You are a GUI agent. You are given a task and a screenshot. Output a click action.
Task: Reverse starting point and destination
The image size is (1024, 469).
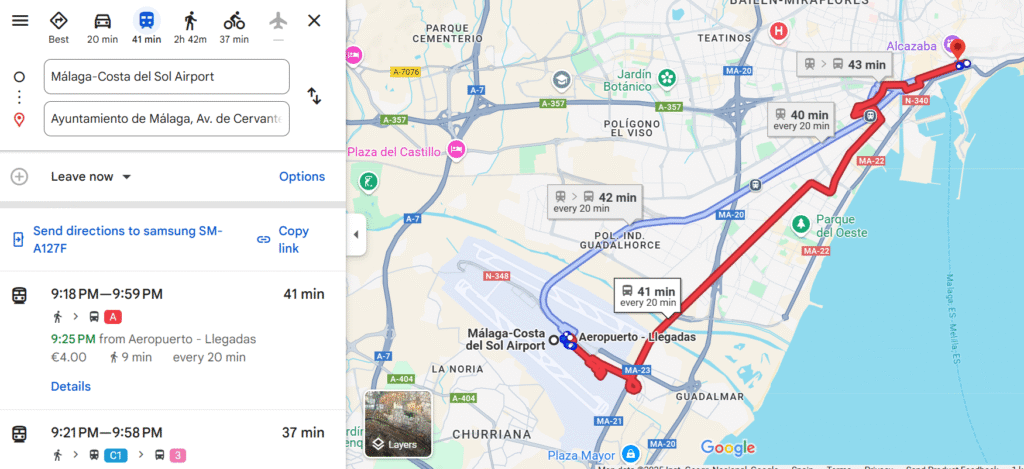click(x=314, y=97)
